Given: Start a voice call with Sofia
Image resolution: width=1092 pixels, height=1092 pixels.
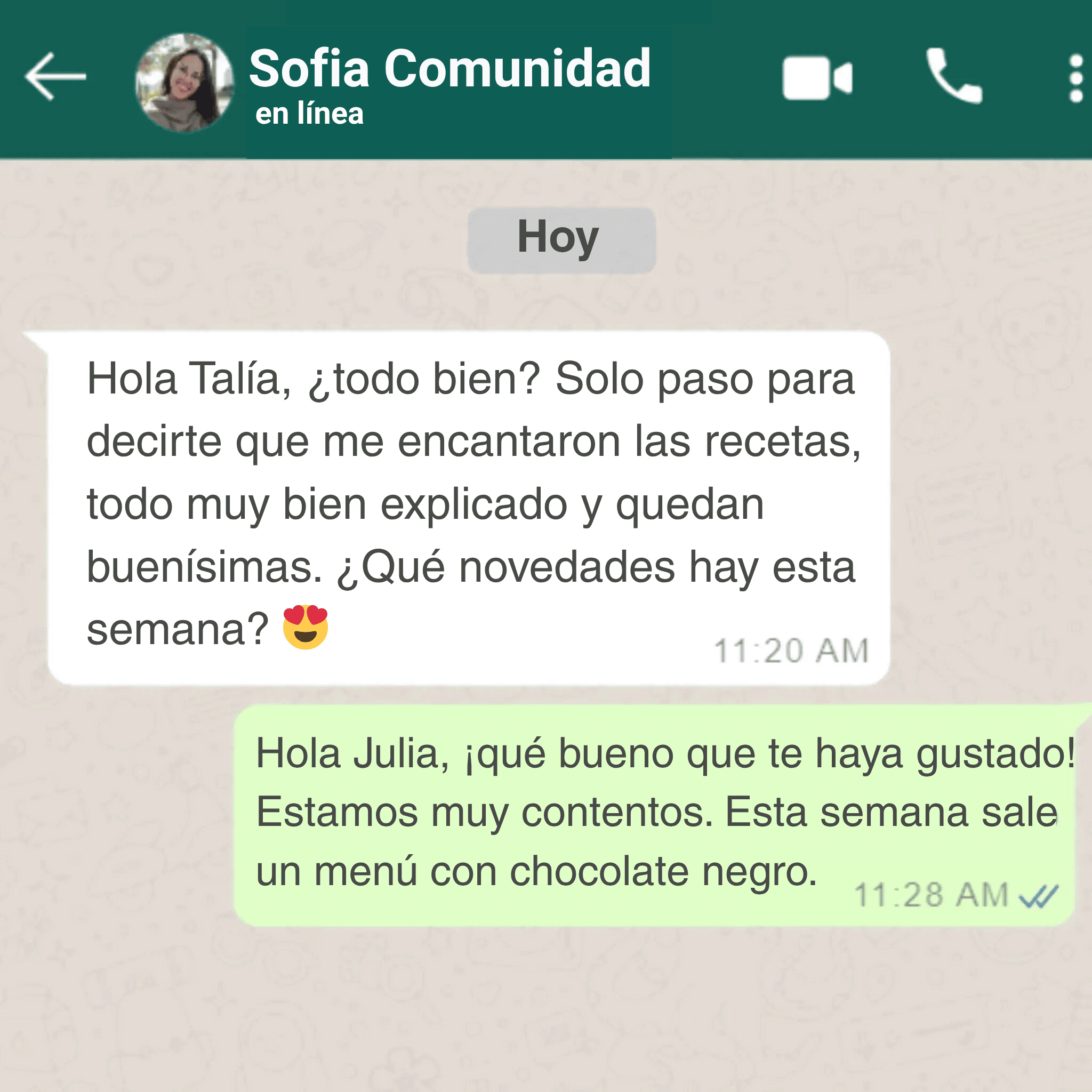Looking at the screenshot, I should tap(953, 76).
